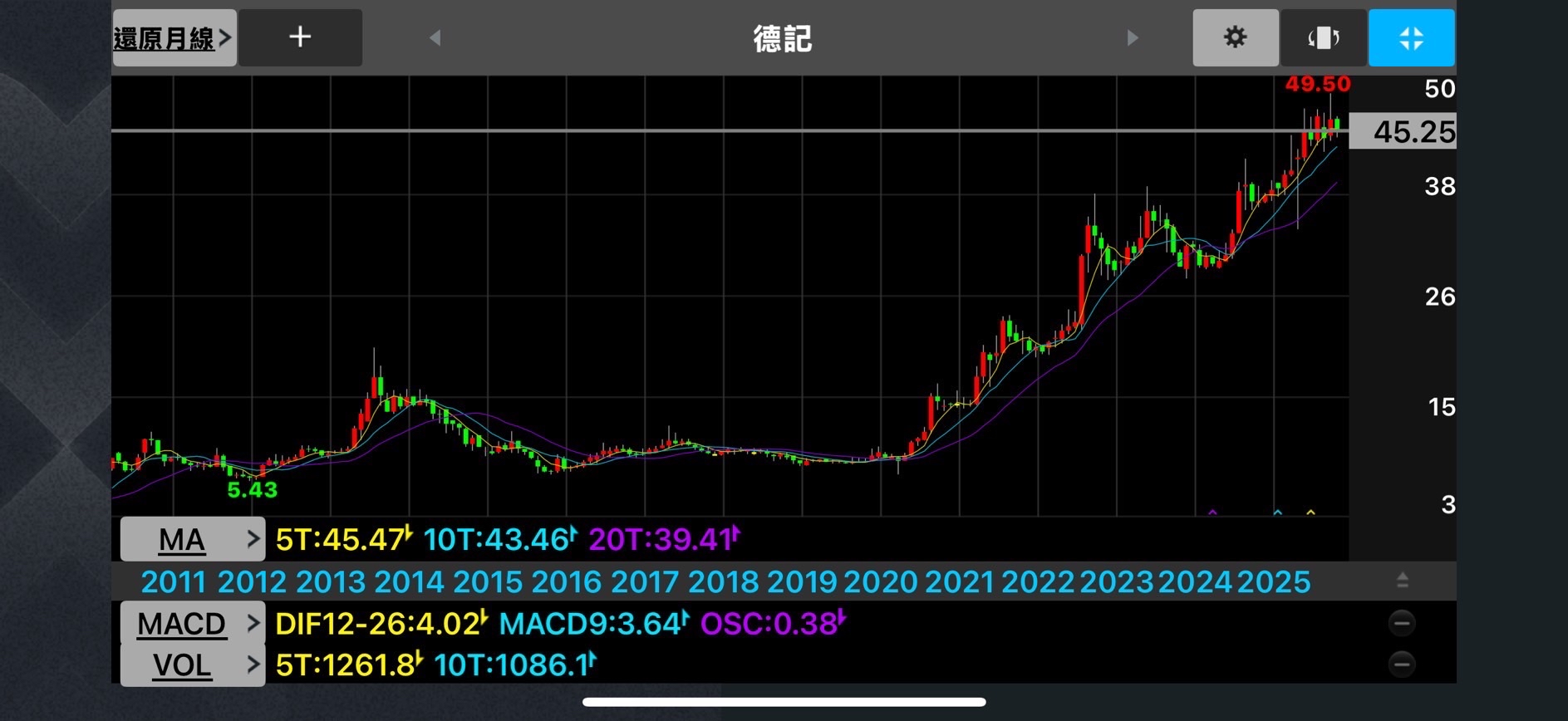Collapse the MACD panel minus button
This screenshot has height=721, width=1568.
(1402, 623)
